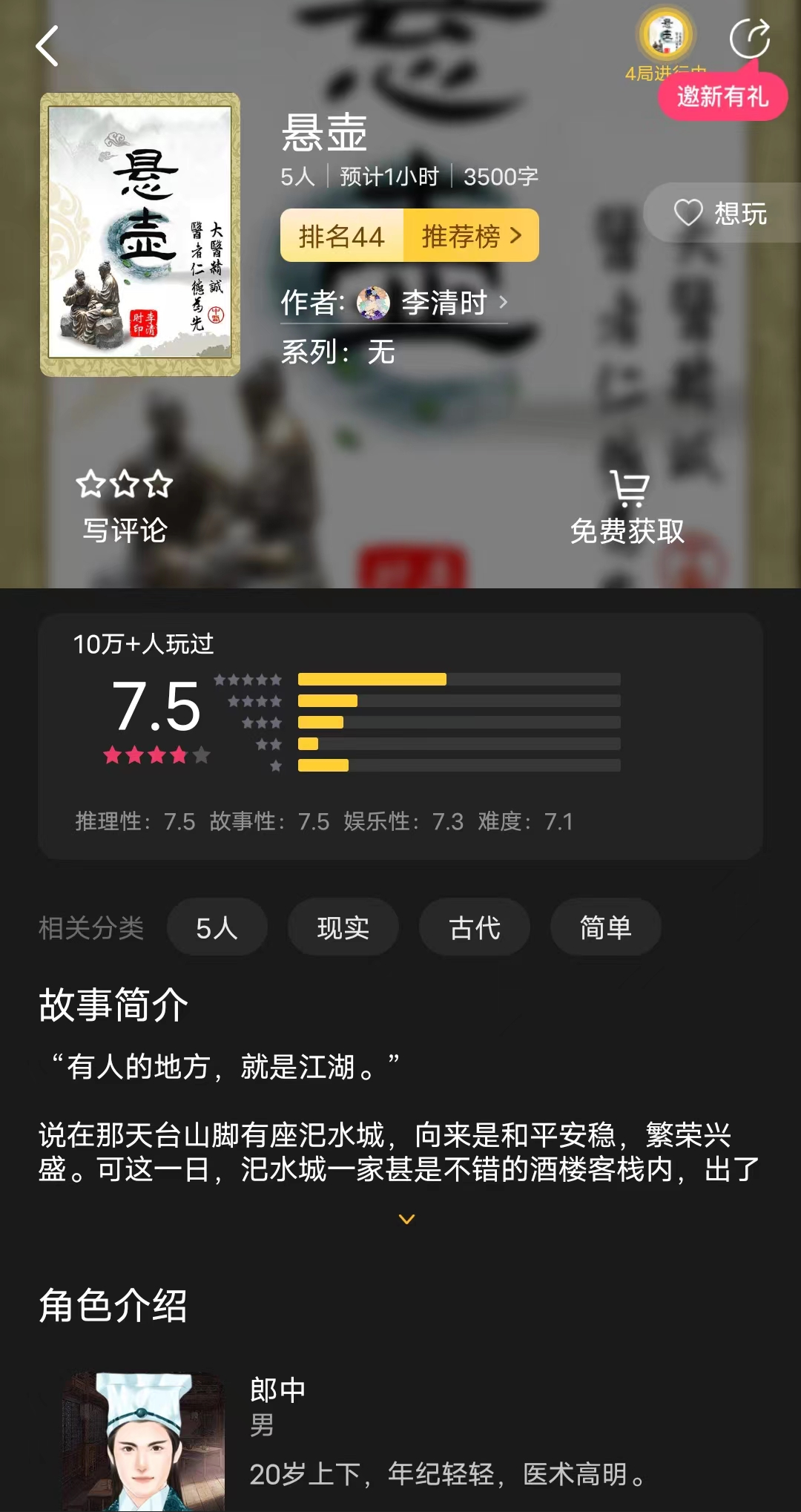The width and height of the screenshot is (801, 1512).
Task: Open the 郎中 character card
Action: [x=400, y=1439]
